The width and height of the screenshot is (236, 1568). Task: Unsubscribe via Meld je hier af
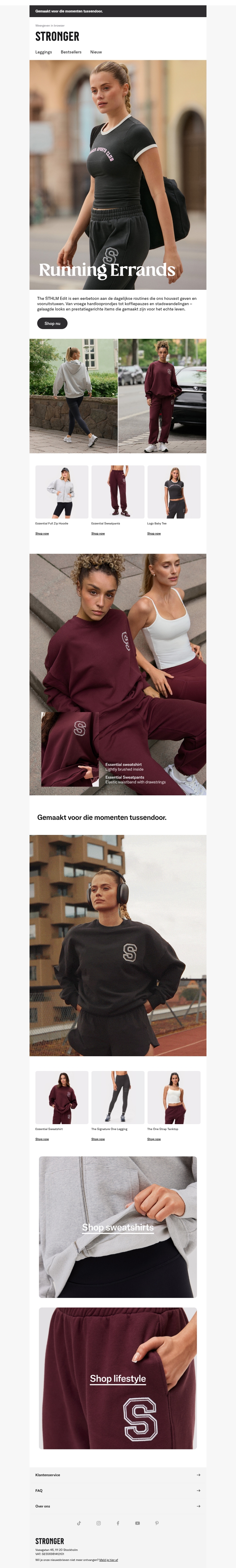[x=108, y=1560]
